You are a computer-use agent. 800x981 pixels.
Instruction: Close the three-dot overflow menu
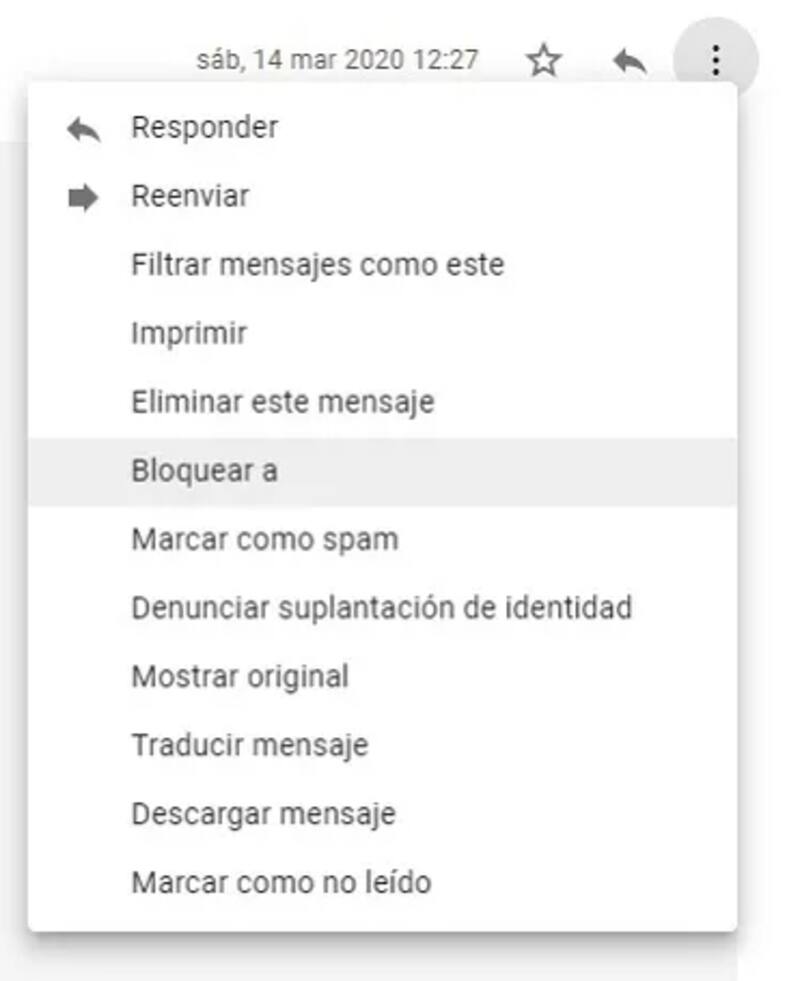(x=715, y=62)
